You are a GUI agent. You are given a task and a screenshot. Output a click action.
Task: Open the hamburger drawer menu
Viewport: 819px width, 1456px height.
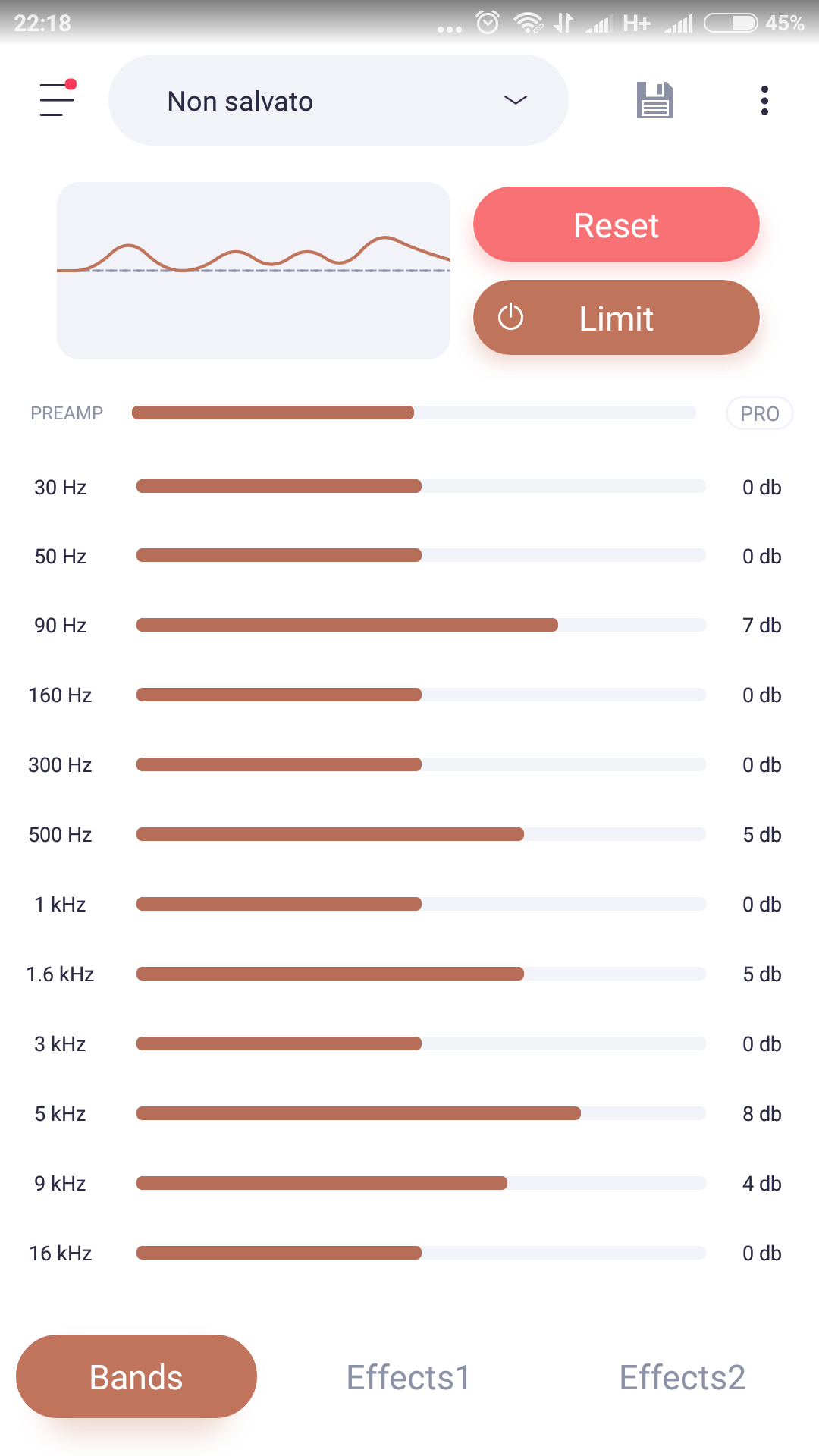58,100
